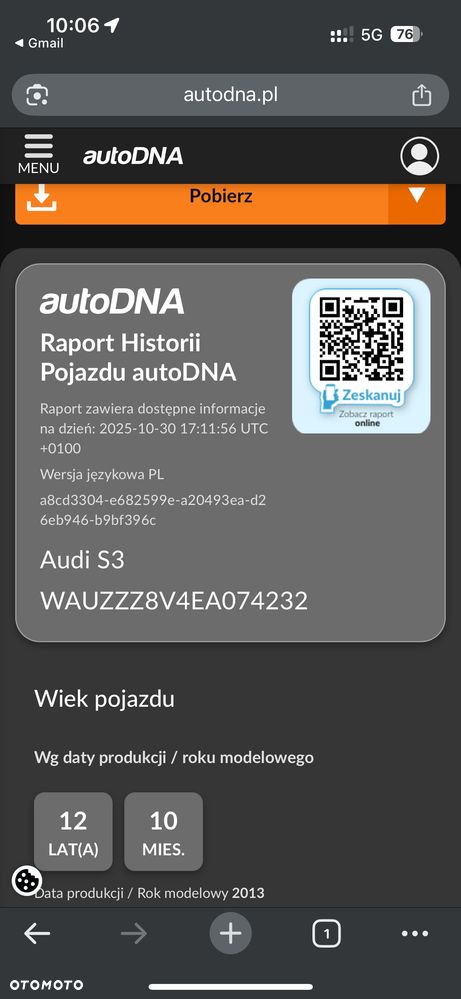Open the user account profile icon
The image size is (461, 999).
(420, 156)
